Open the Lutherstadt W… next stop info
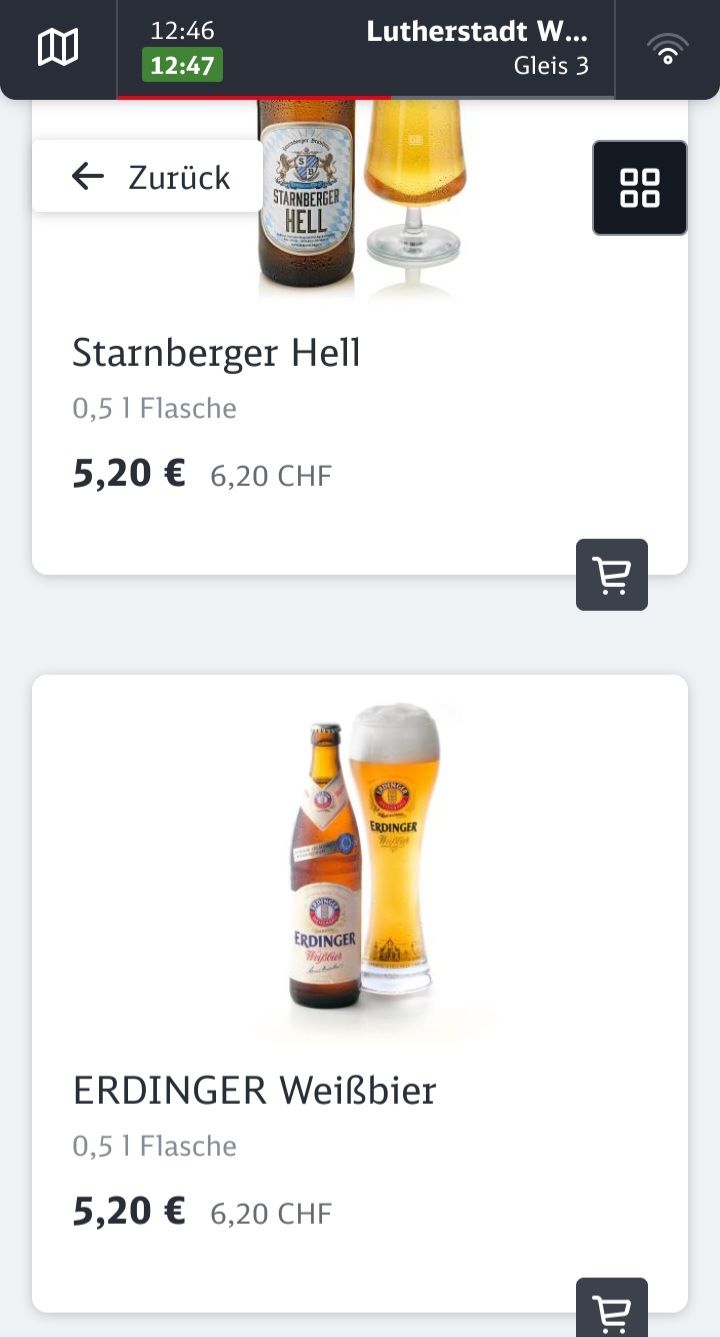Image resolution: width=720 pixels, height=1337 pixels. 366,48
